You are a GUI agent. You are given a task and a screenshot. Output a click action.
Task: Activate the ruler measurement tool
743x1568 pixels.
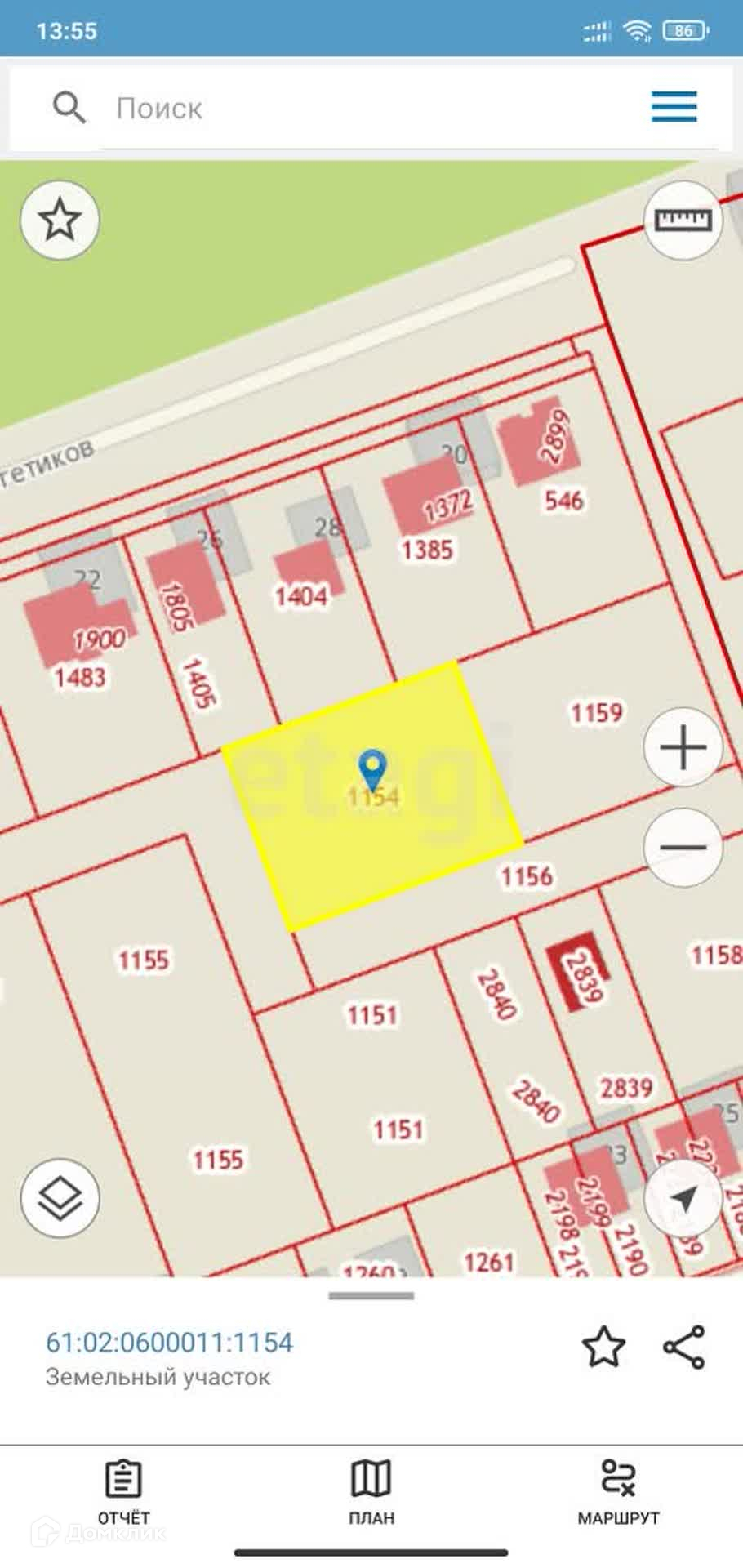click(x=683, y=220)
